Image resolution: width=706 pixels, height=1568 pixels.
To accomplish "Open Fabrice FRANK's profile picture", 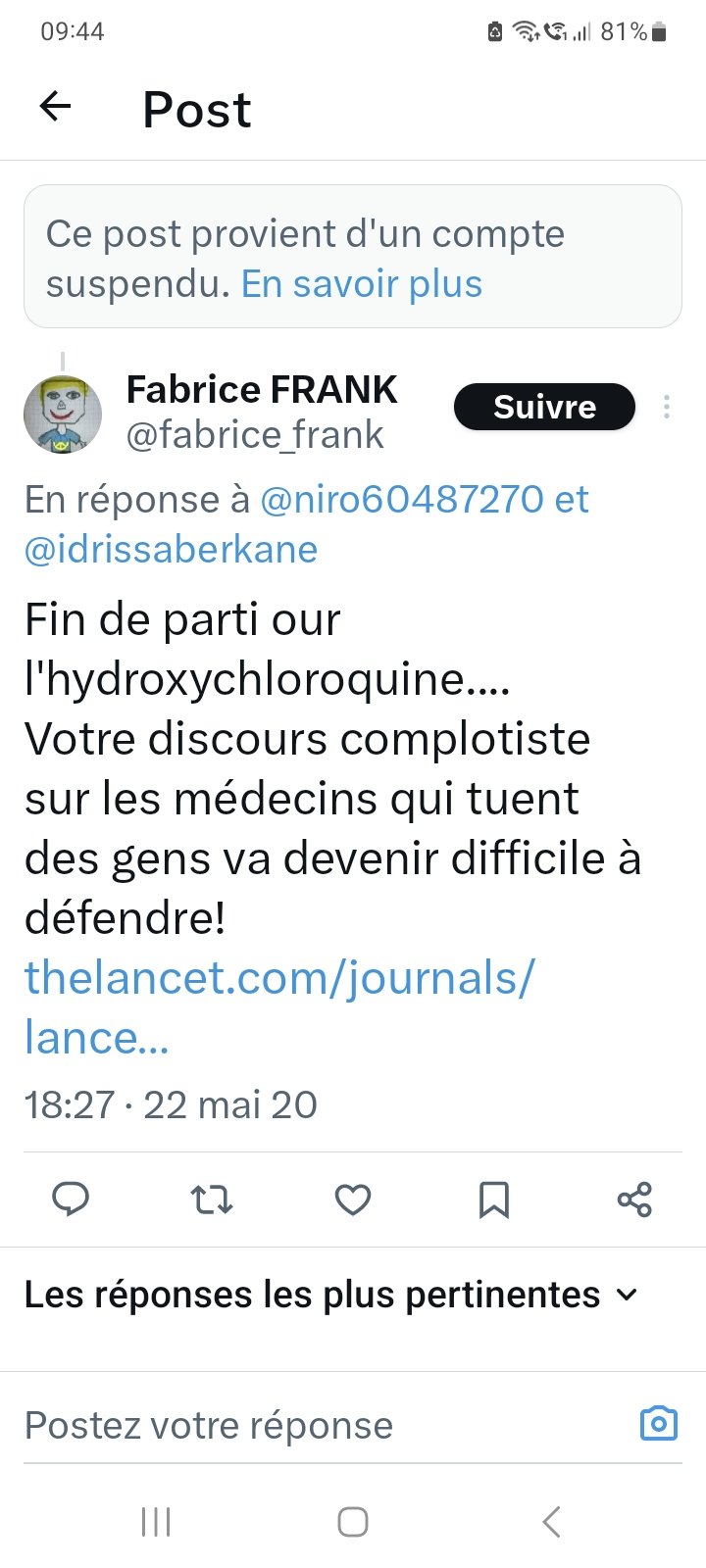I will pyautogui.click(x=63, y=414).
